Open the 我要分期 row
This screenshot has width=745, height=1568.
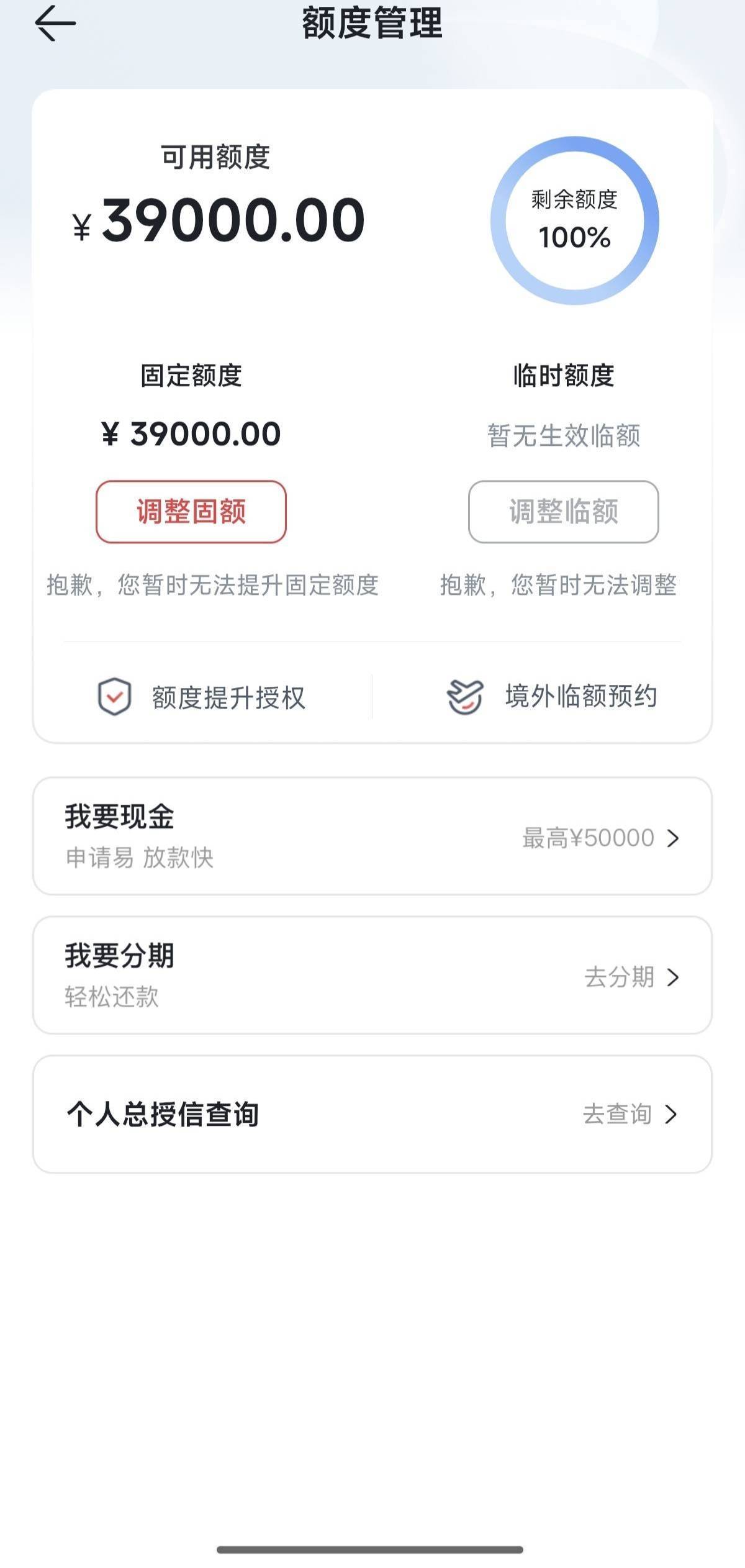click(372, 975)
